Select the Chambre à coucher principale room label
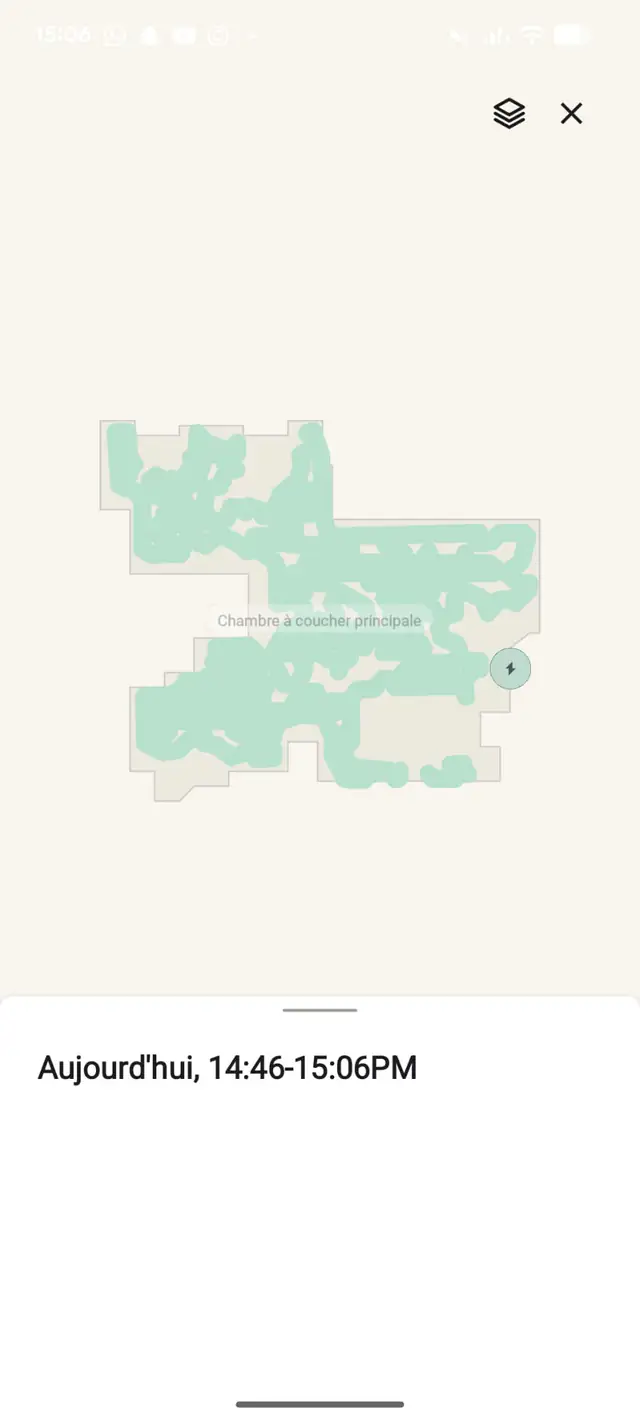The image size is (640, 1422). [320, 621]
